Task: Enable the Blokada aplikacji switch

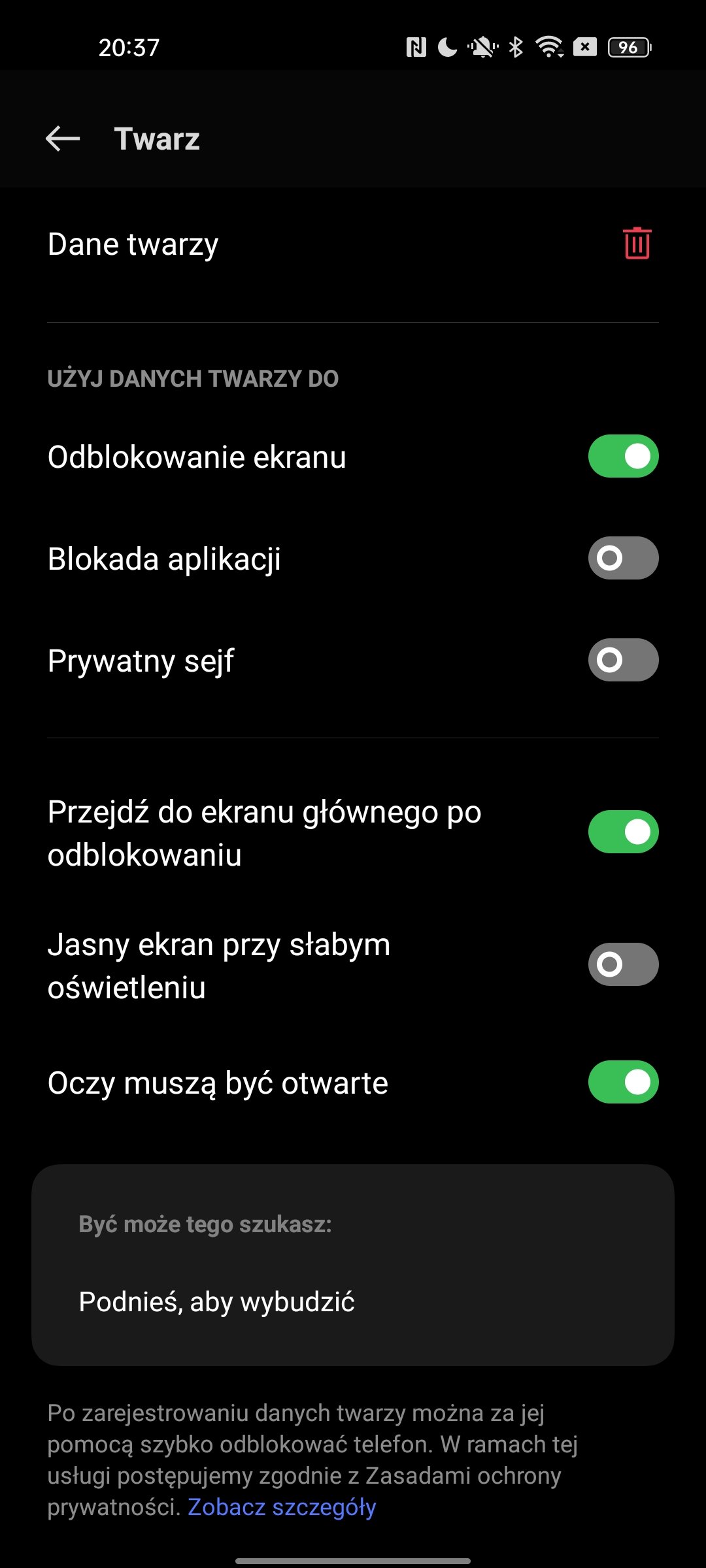Action: coord(623,558)
